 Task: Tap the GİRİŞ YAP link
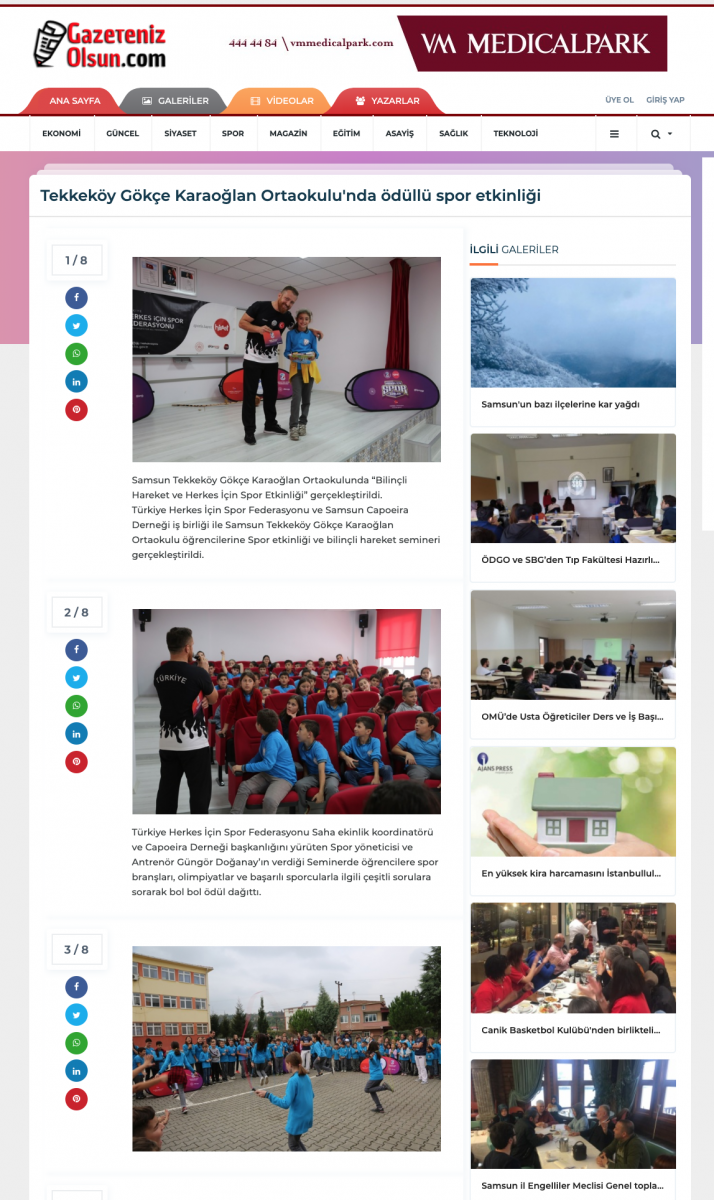coord(665,100)
